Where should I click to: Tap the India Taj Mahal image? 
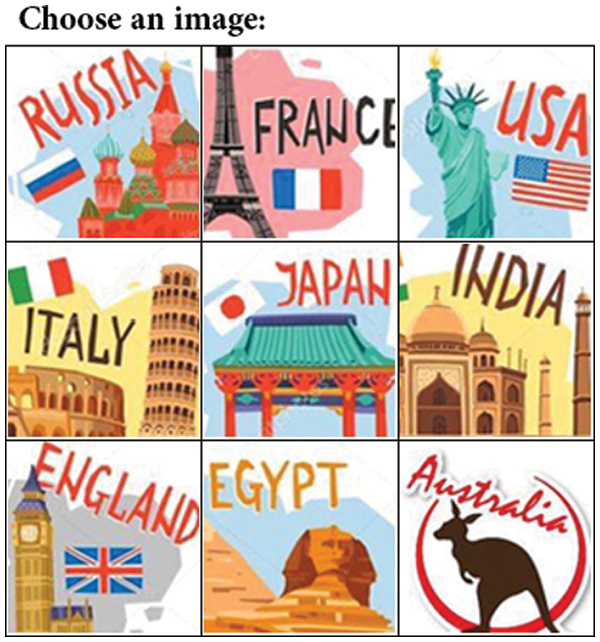(497, 340)
